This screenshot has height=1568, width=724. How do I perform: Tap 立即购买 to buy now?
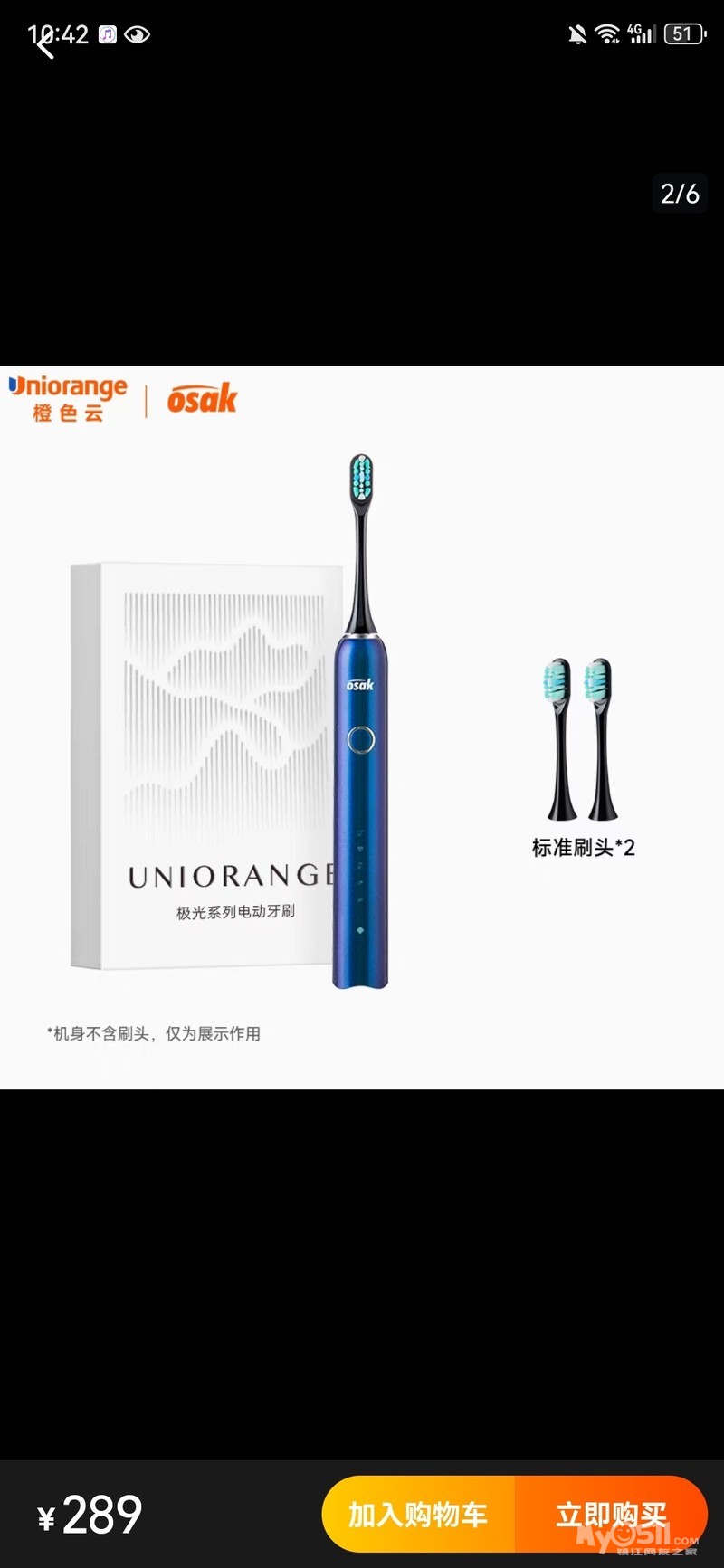point(611,1514)
